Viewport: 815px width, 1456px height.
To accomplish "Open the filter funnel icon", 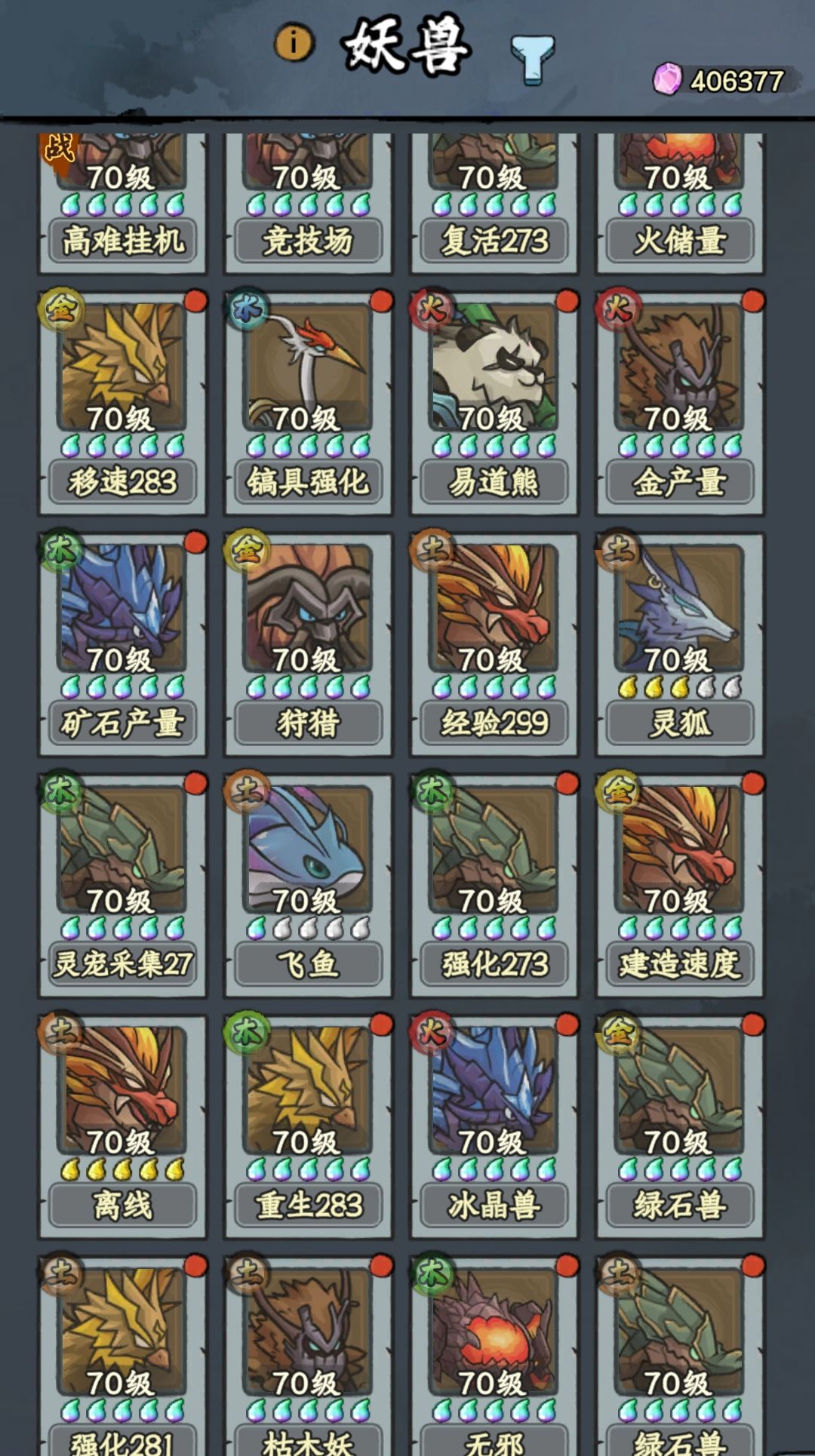I will [532, 59].
